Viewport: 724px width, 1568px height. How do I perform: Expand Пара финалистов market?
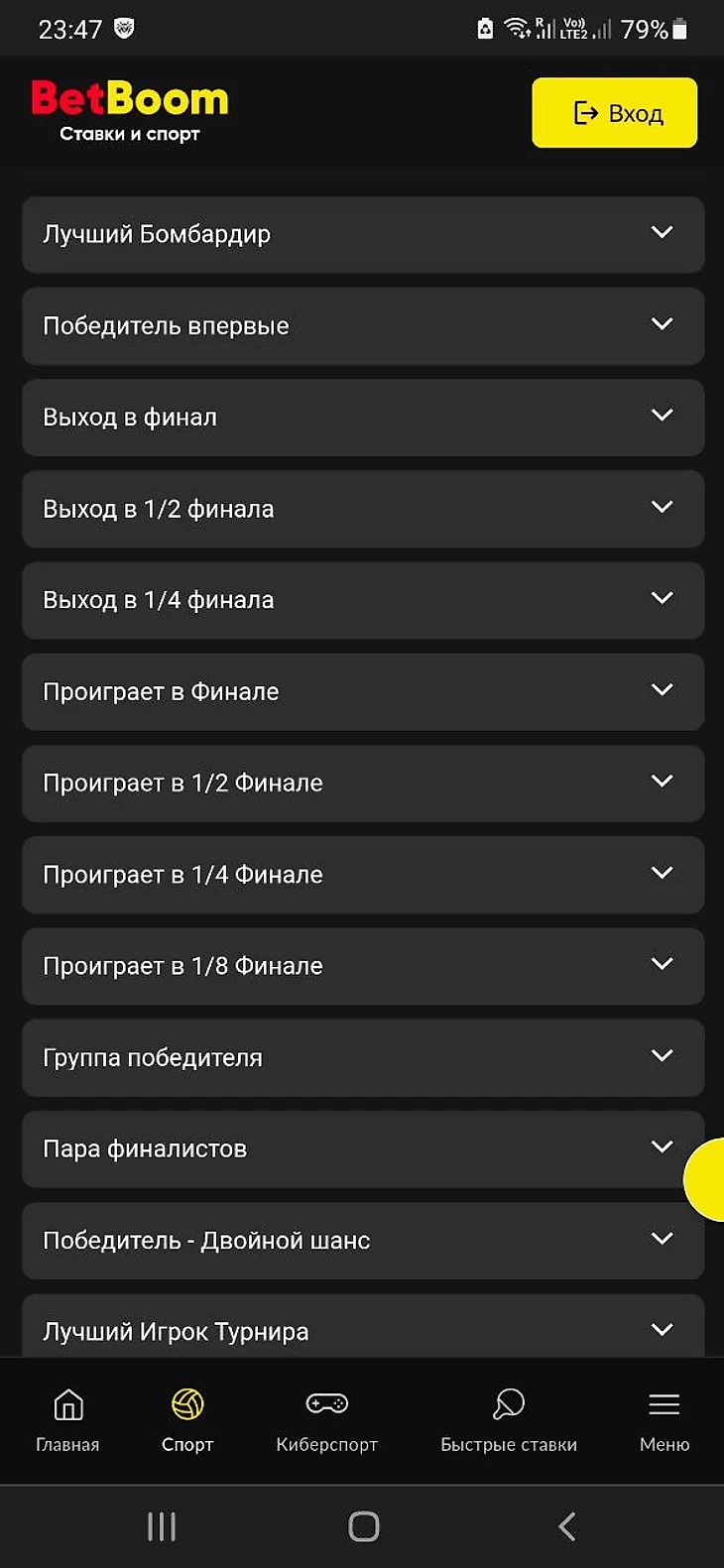point(363,1148)
